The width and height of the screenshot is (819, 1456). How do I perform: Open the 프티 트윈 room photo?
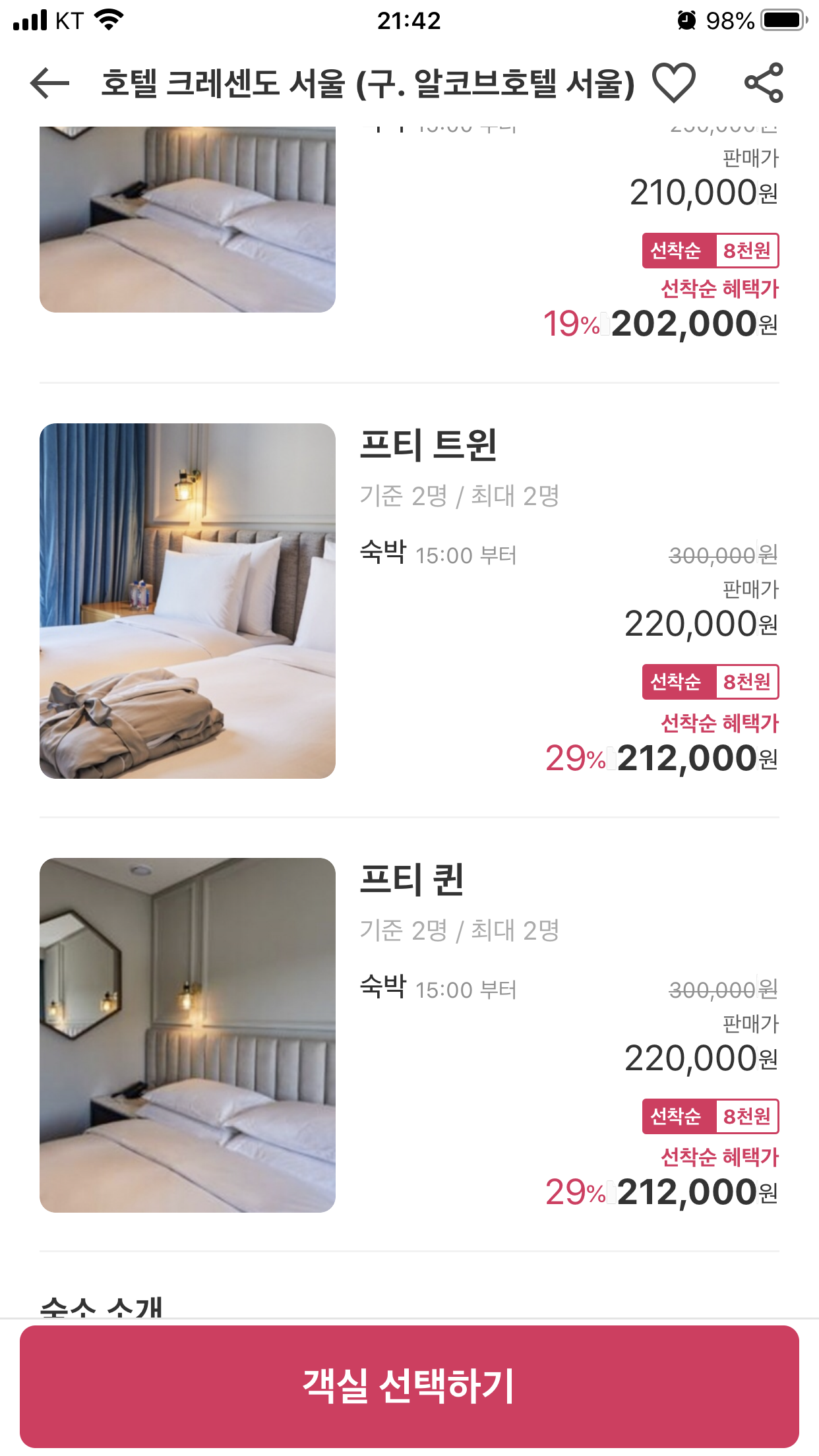[x=187, y=601]
